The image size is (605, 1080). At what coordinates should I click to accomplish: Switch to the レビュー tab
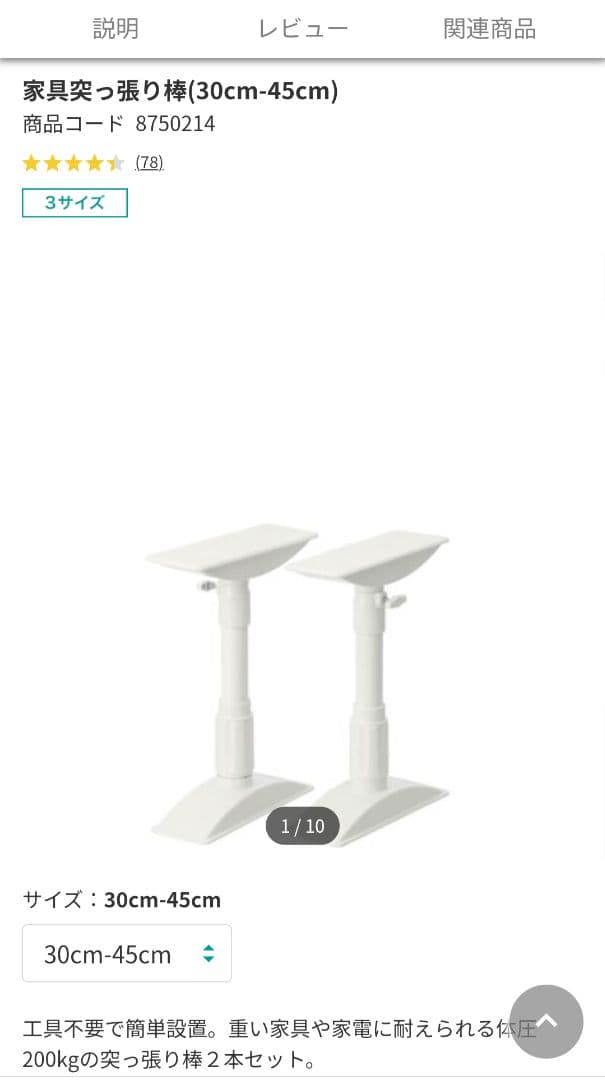pos(302,29)
